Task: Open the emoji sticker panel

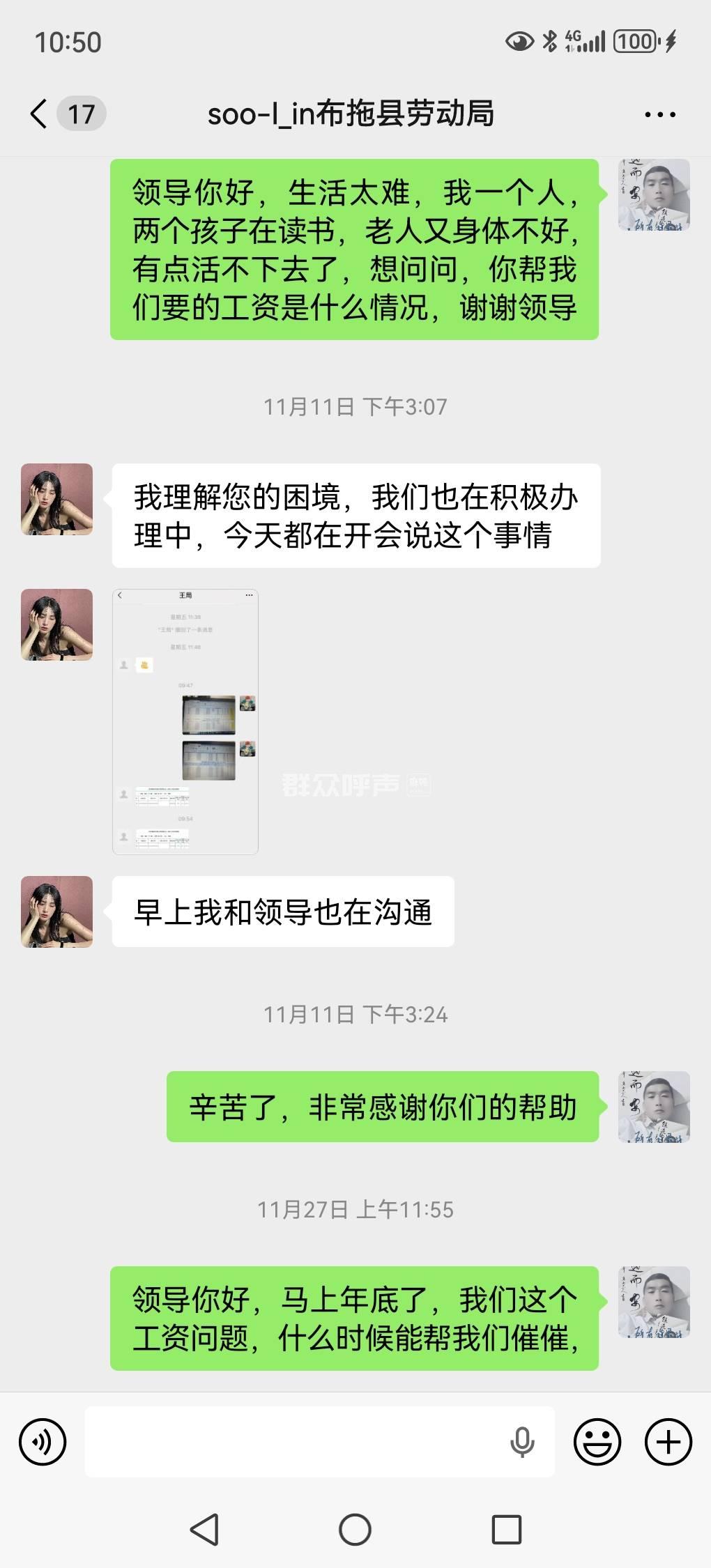Action: point(597,1442)
